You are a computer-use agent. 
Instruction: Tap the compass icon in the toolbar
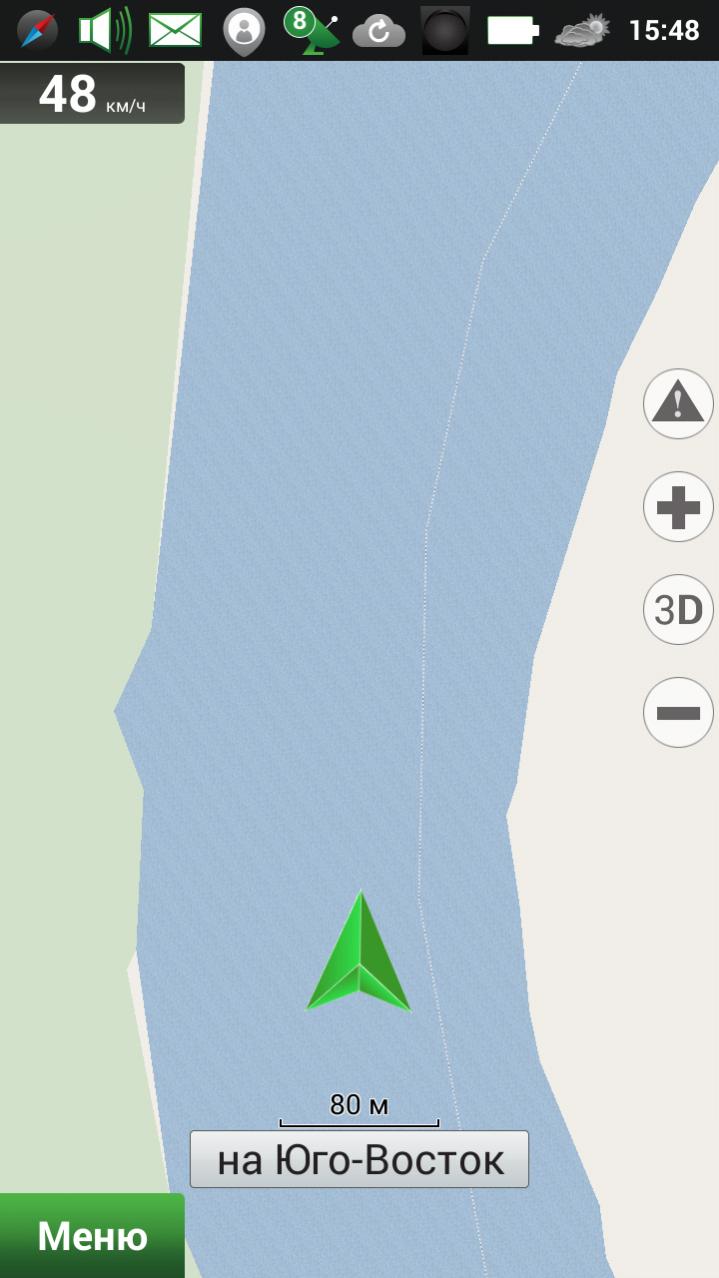pyautogui.click(x=37, y=30)
